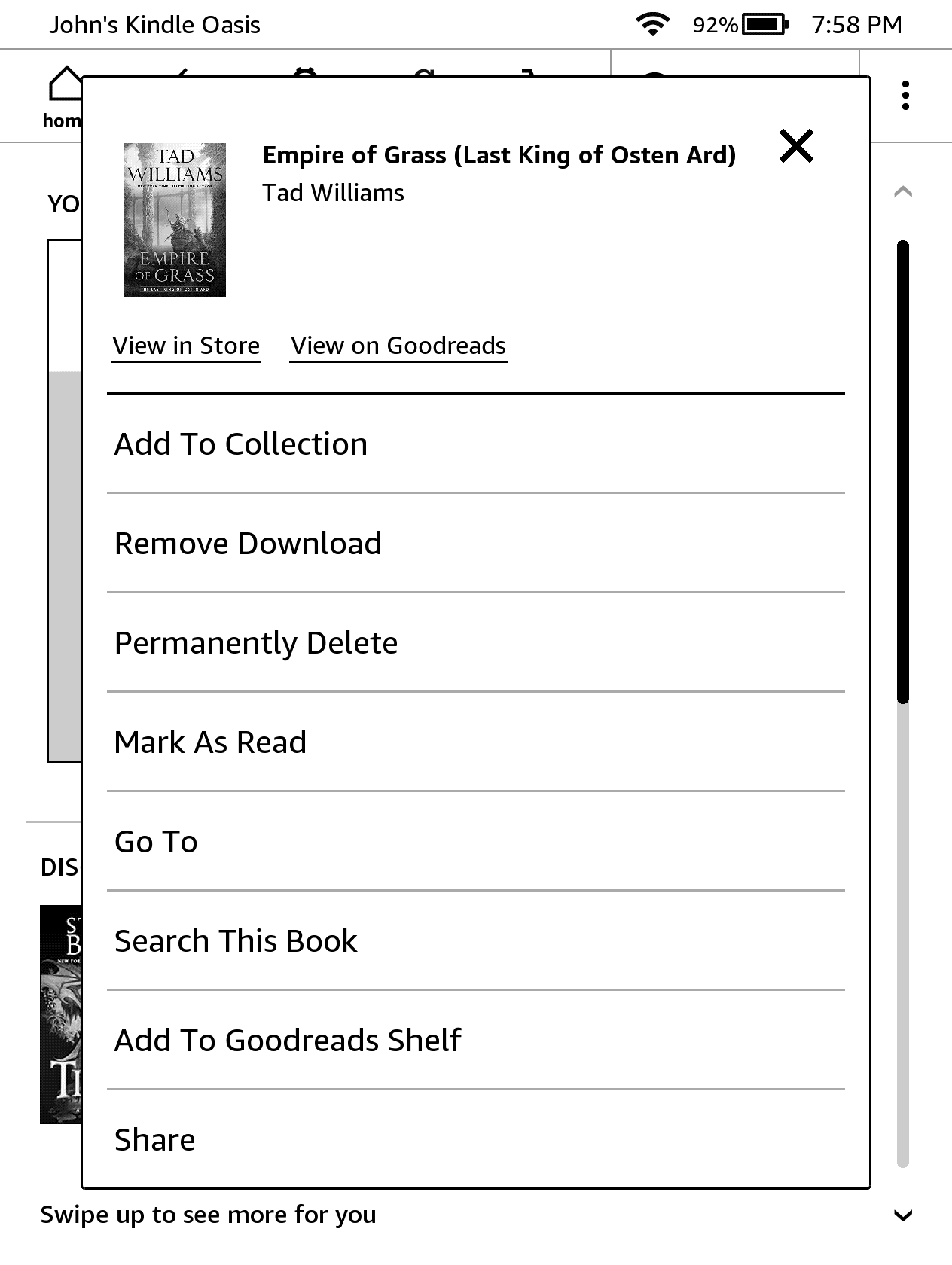This screenshot has width=952, height=1265.
Task: Tap the Empire of Grass cover
Action: point(175,220)
